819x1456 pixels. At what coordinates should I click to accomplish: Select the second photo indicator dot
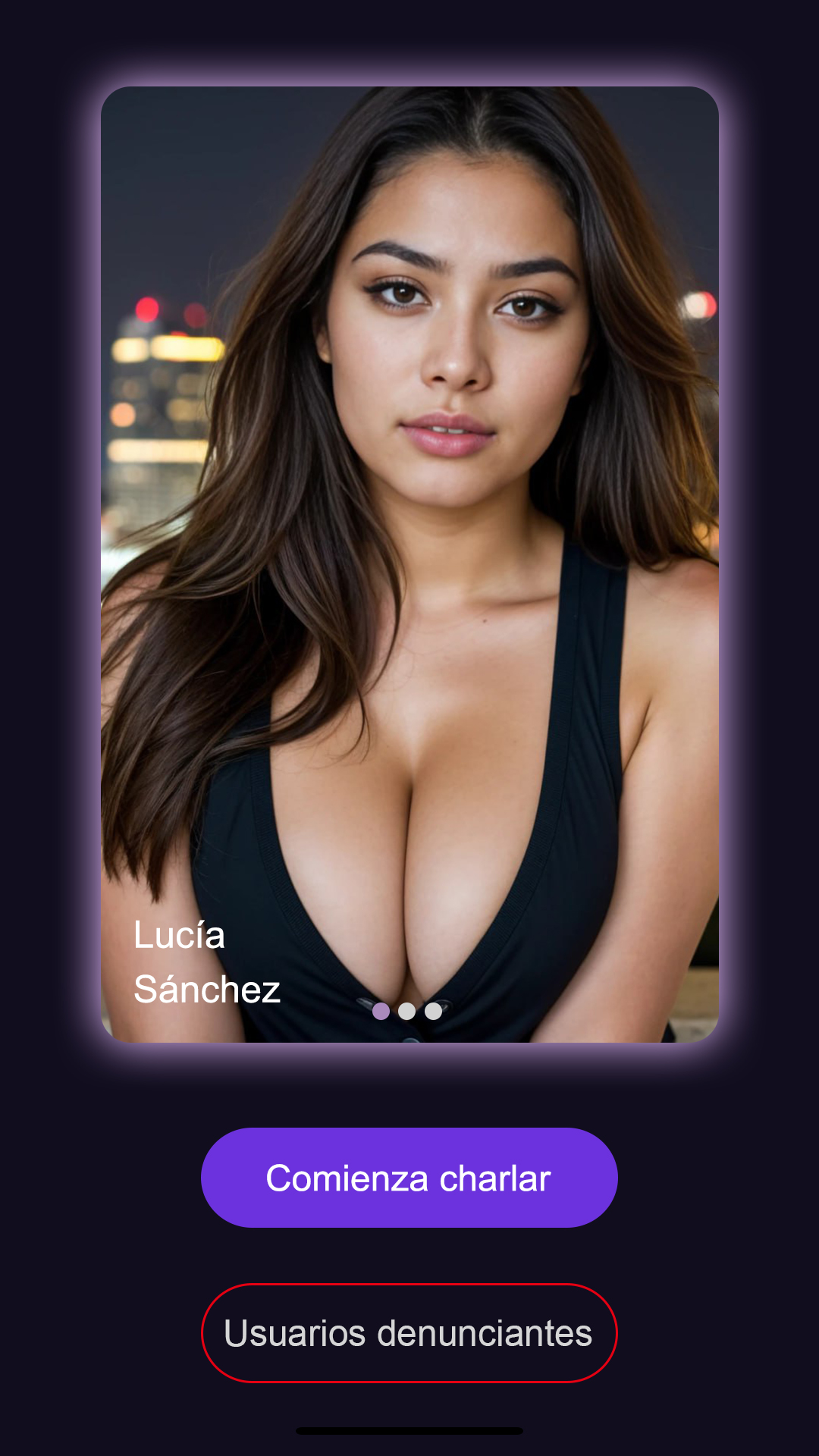407,1011
